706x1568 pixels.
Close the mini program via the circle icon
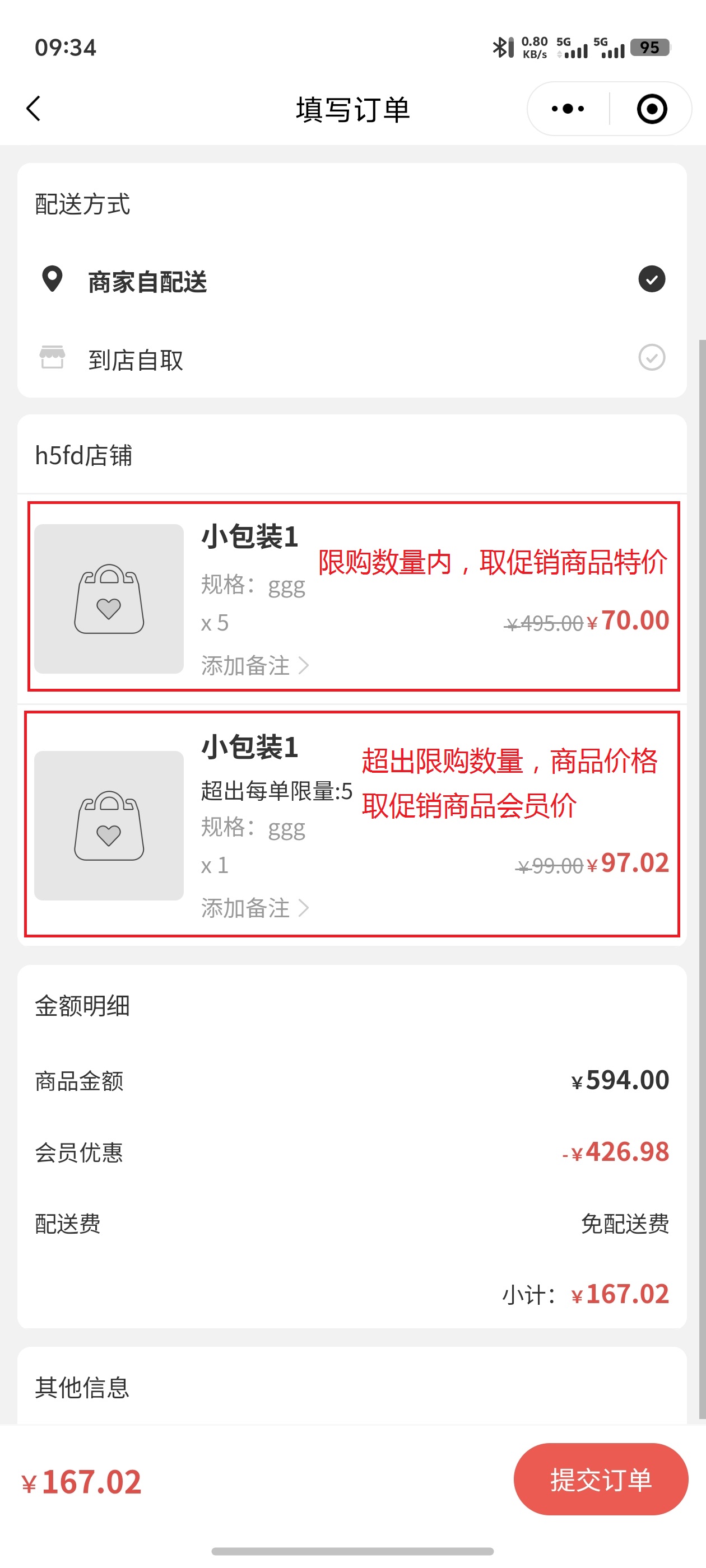651,109
